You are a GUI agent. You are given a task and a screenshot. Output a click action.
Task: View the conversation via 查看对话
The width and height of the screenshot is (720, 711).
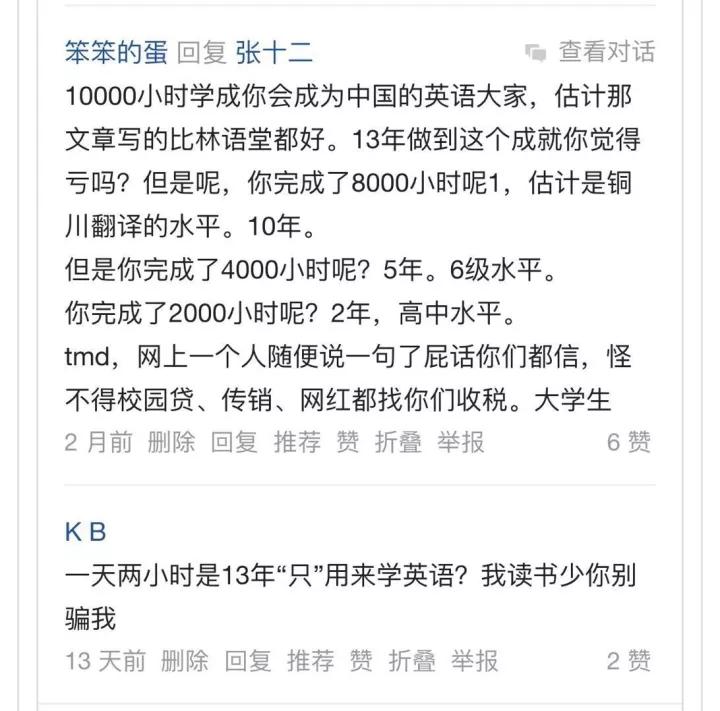tap(592, 52)
